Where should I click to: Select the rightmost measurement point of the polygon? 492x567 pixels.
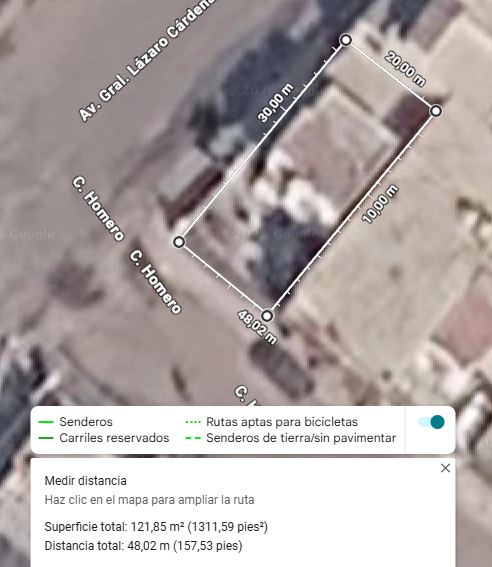pyautogui.click(x=436, y=111)
